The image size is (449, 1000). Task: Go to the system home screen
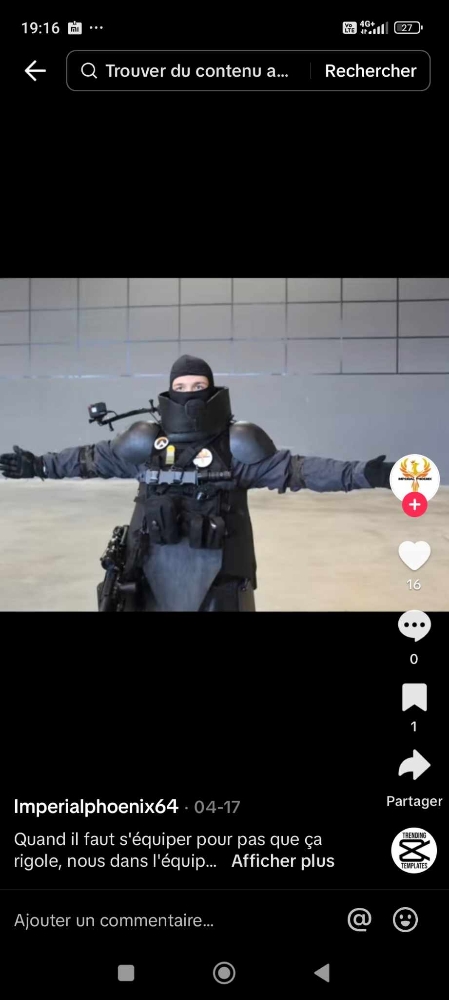pos(224,973)
